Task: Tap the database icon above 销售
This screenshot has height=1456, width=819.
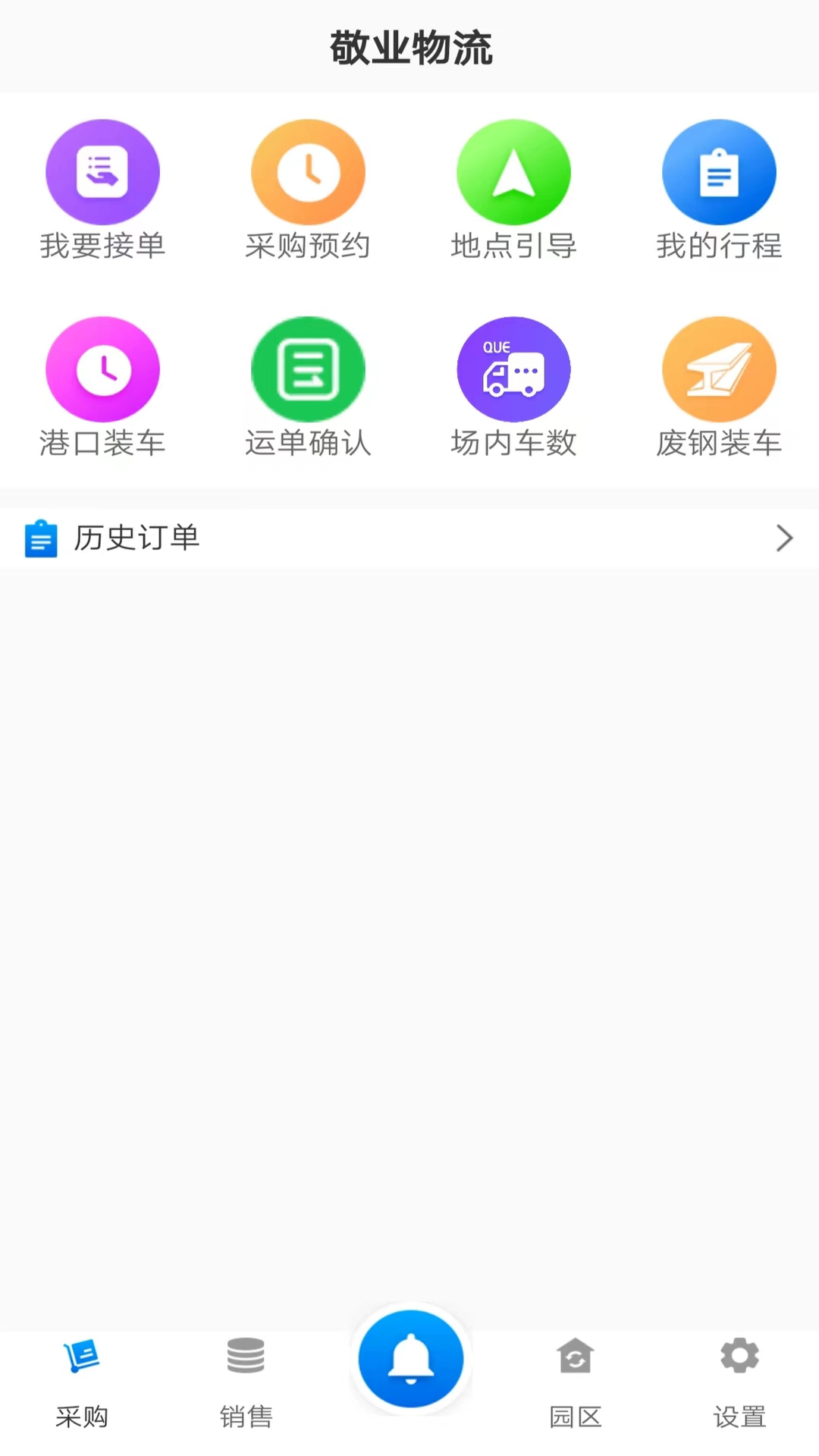Action: tap(246, 1356)
